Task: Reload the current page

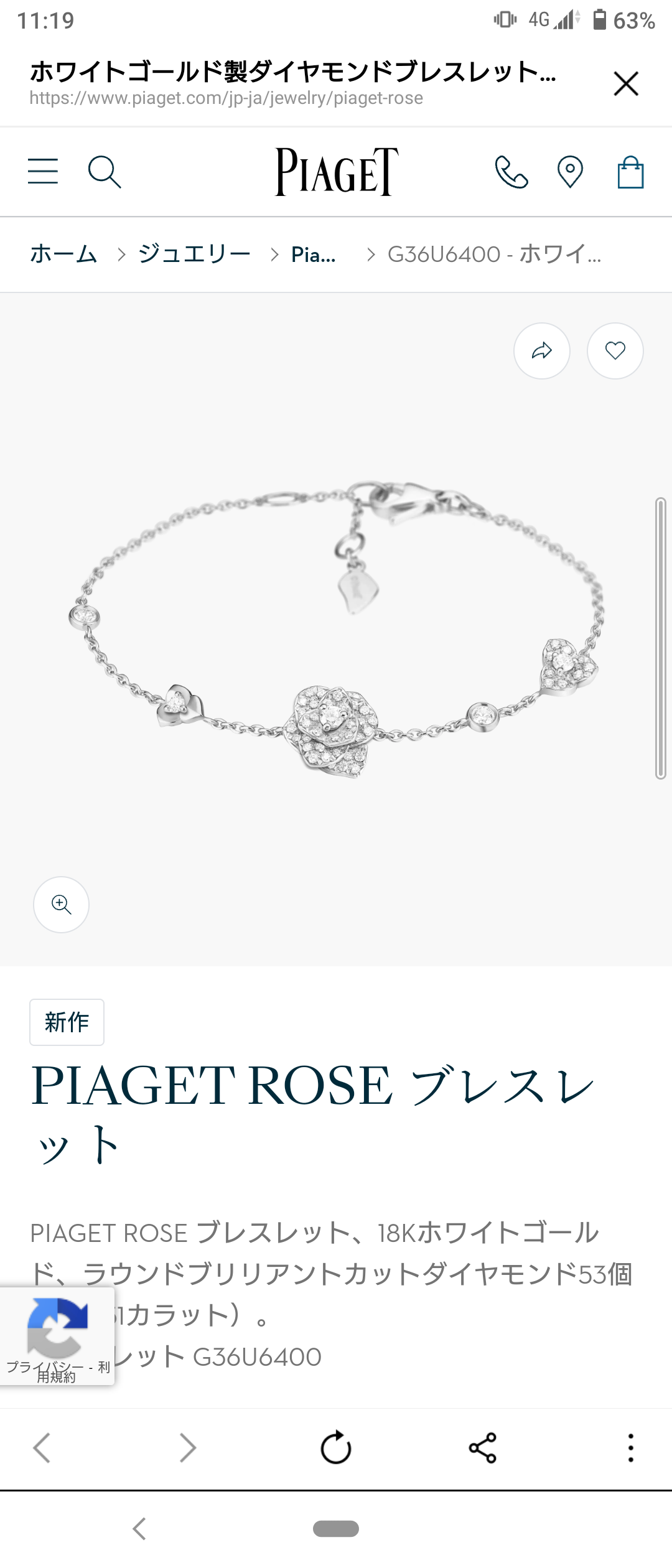Action: 336,1447
